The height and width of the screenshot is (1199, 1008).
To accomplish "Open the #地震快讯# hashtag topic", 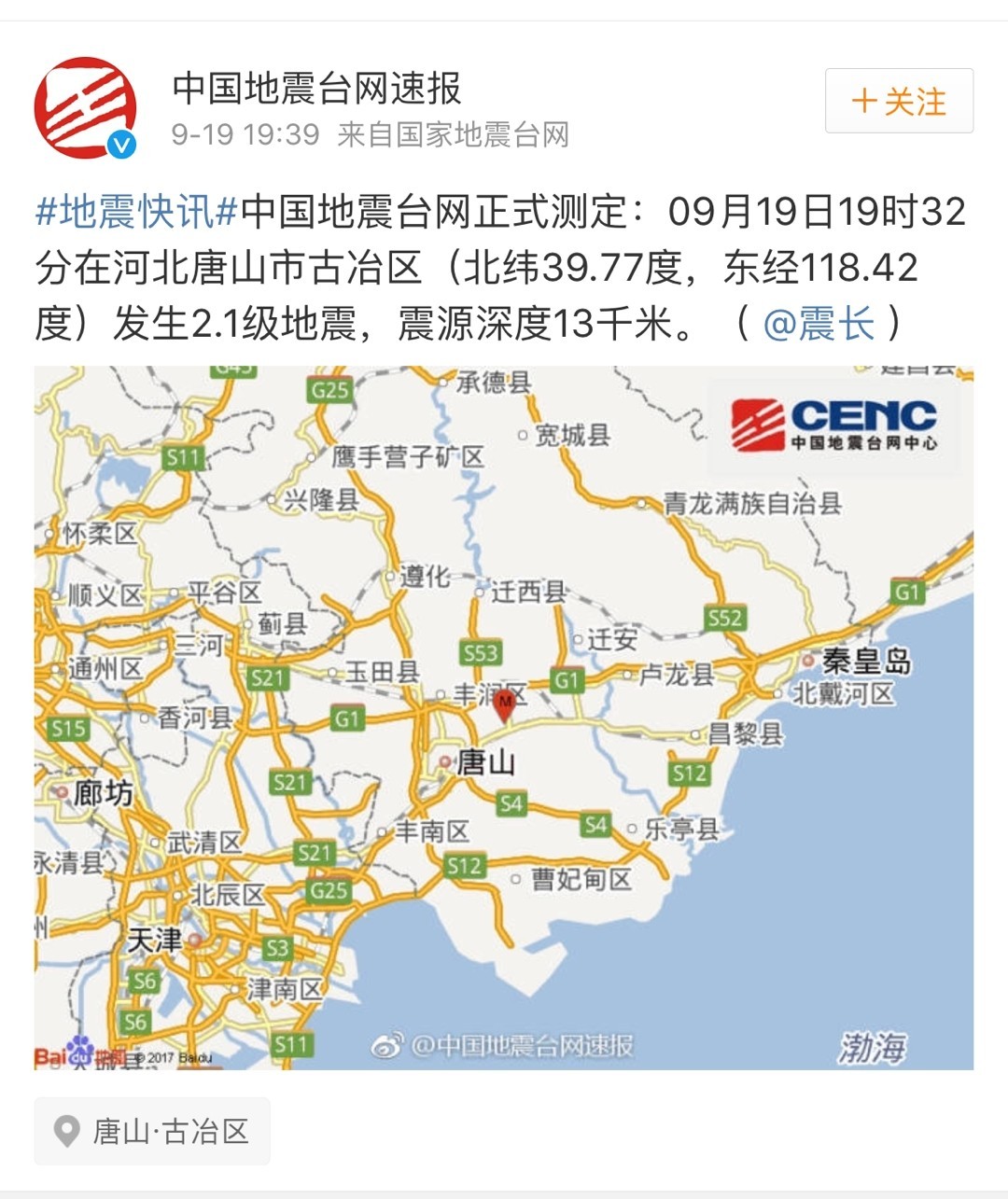I will click(136, 212).
